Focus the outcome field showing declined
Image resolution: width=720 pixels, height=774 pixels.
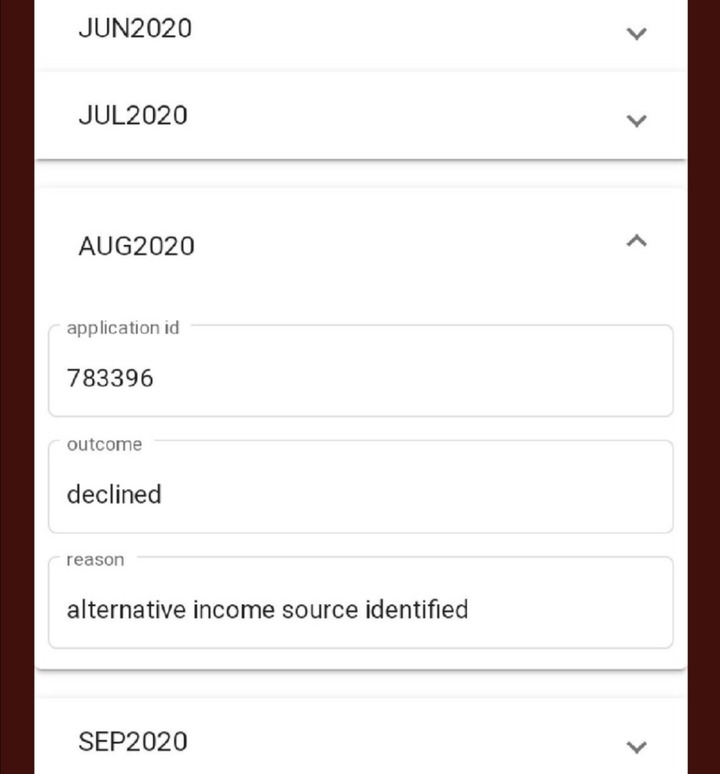[360, 493]
